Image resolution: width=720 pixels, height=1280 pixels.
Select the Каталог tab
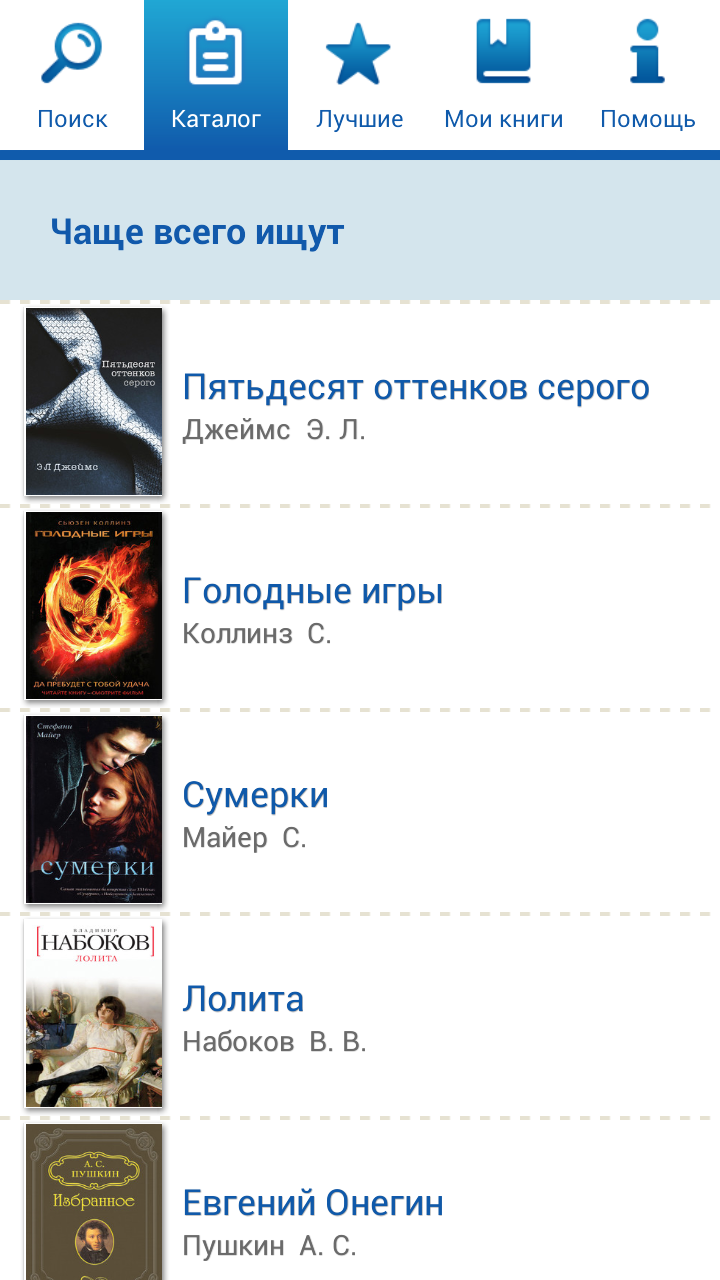click(x=216, y=75)
